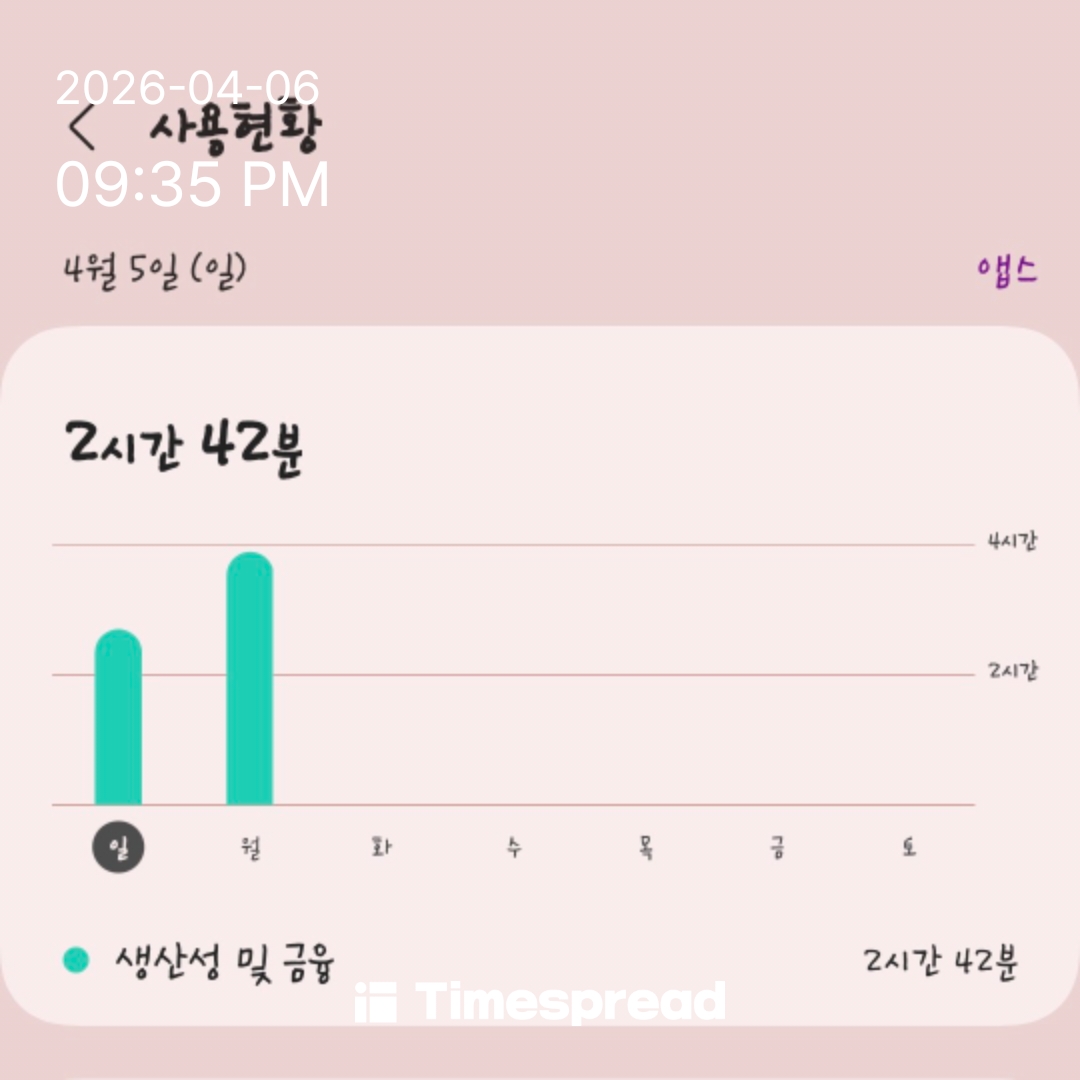
Task: Select the 화 day on chart
Action: tap(381, 849)
